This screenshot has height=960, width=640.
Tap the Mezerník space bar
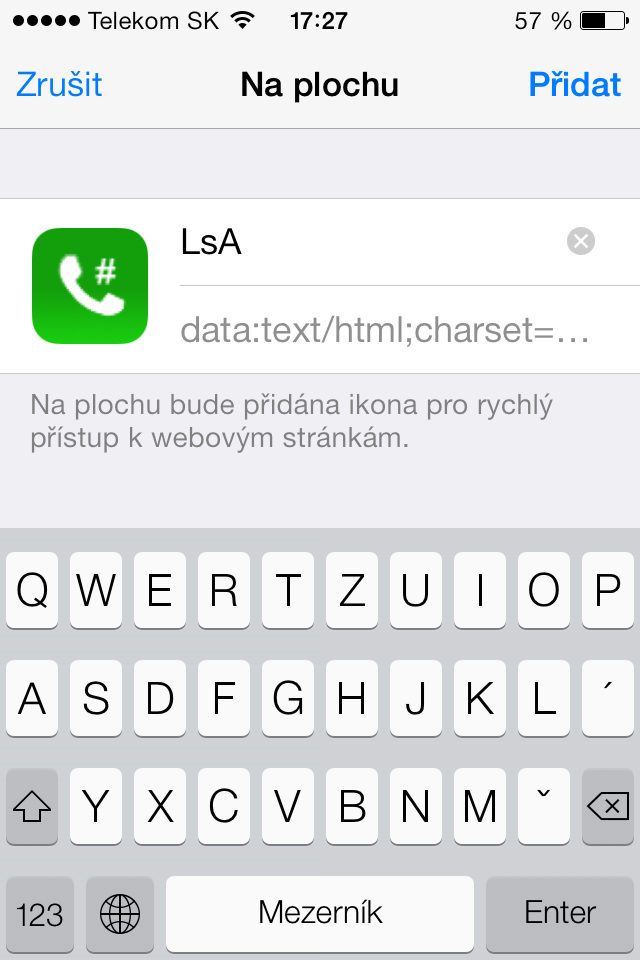point(320,912)
